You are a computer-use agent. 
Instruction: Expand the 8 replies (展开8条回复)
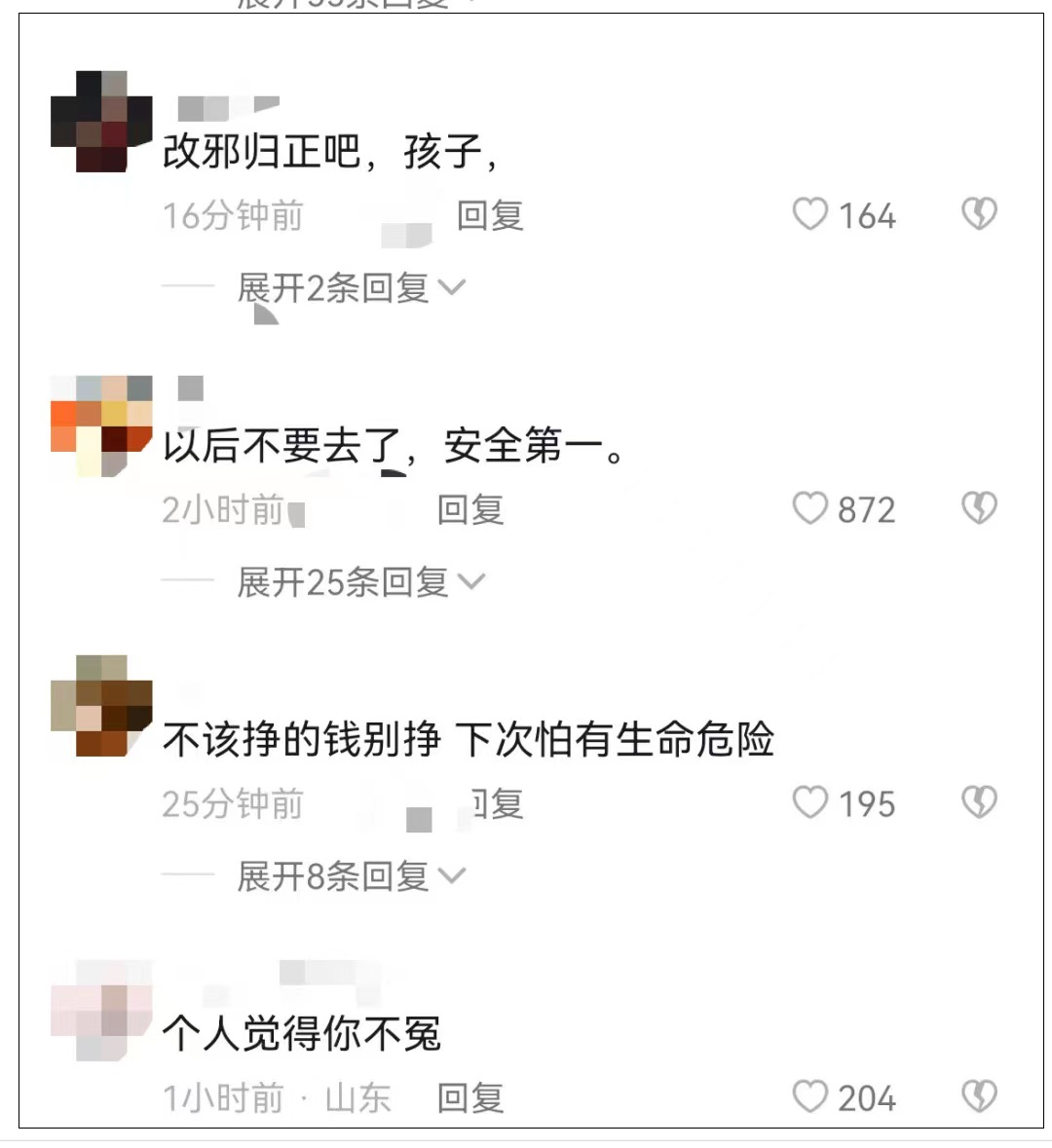pos(351,876)
